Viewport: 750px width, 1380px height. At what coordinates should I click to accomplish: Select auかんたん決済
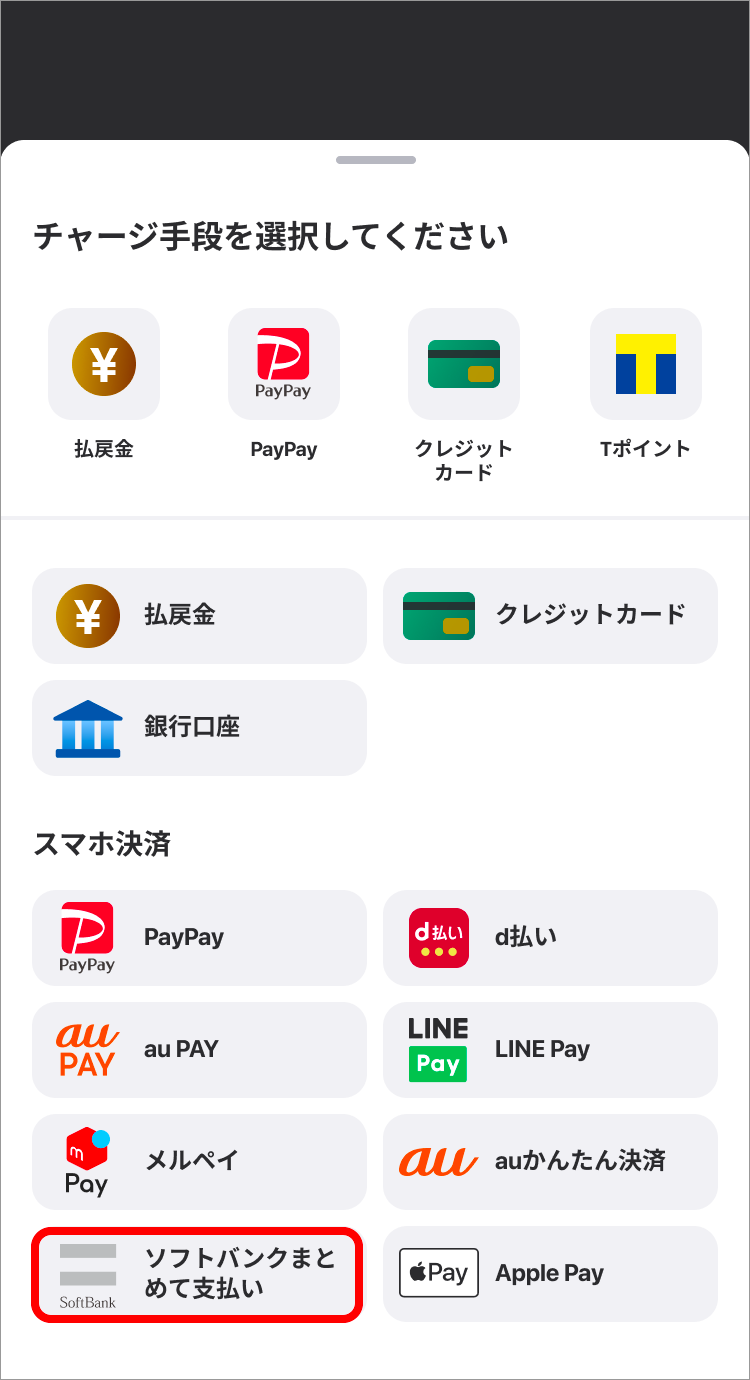coord(550,1162)
